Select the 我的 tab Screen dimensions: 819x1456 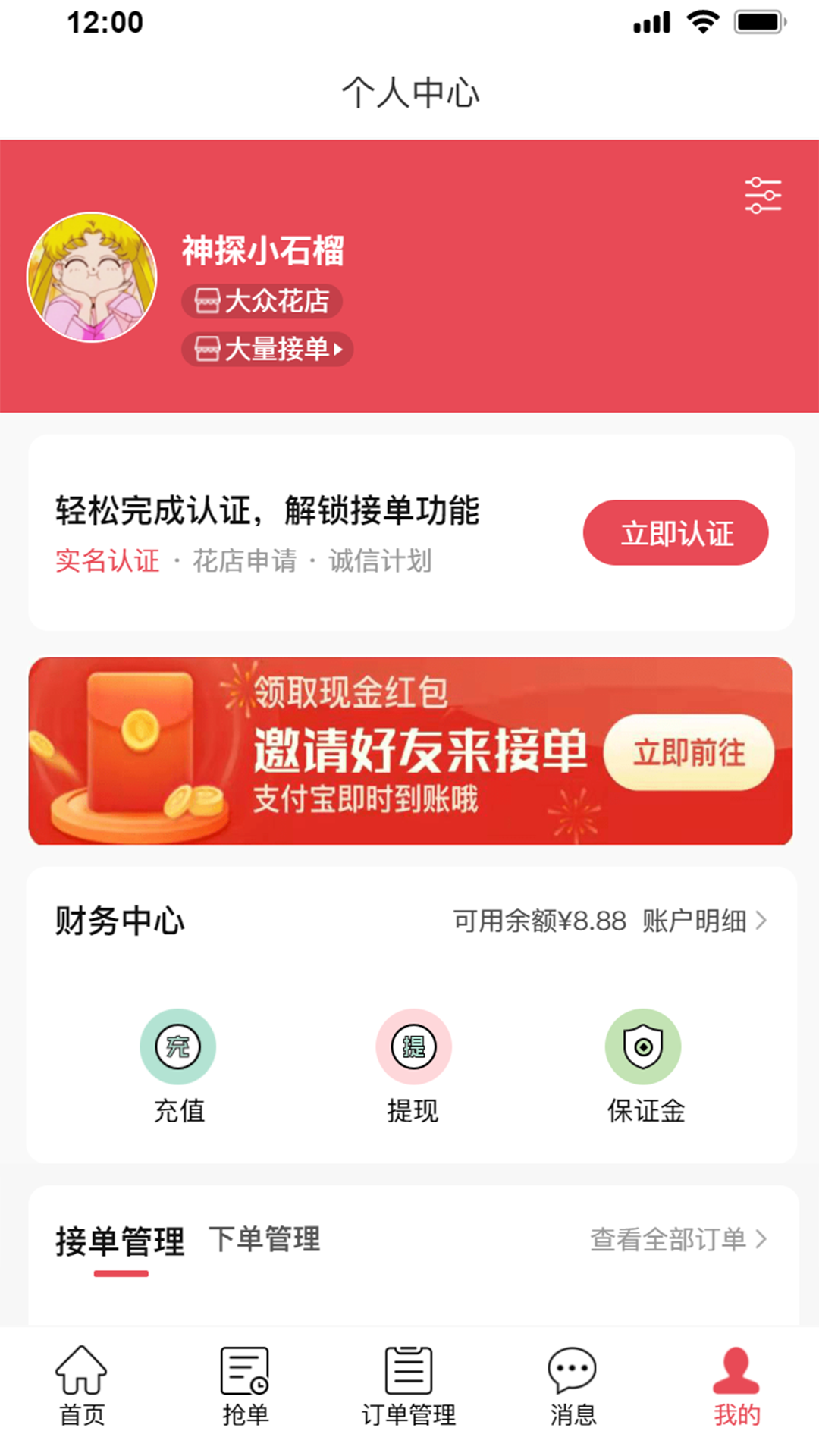(x=736, y=1386)
